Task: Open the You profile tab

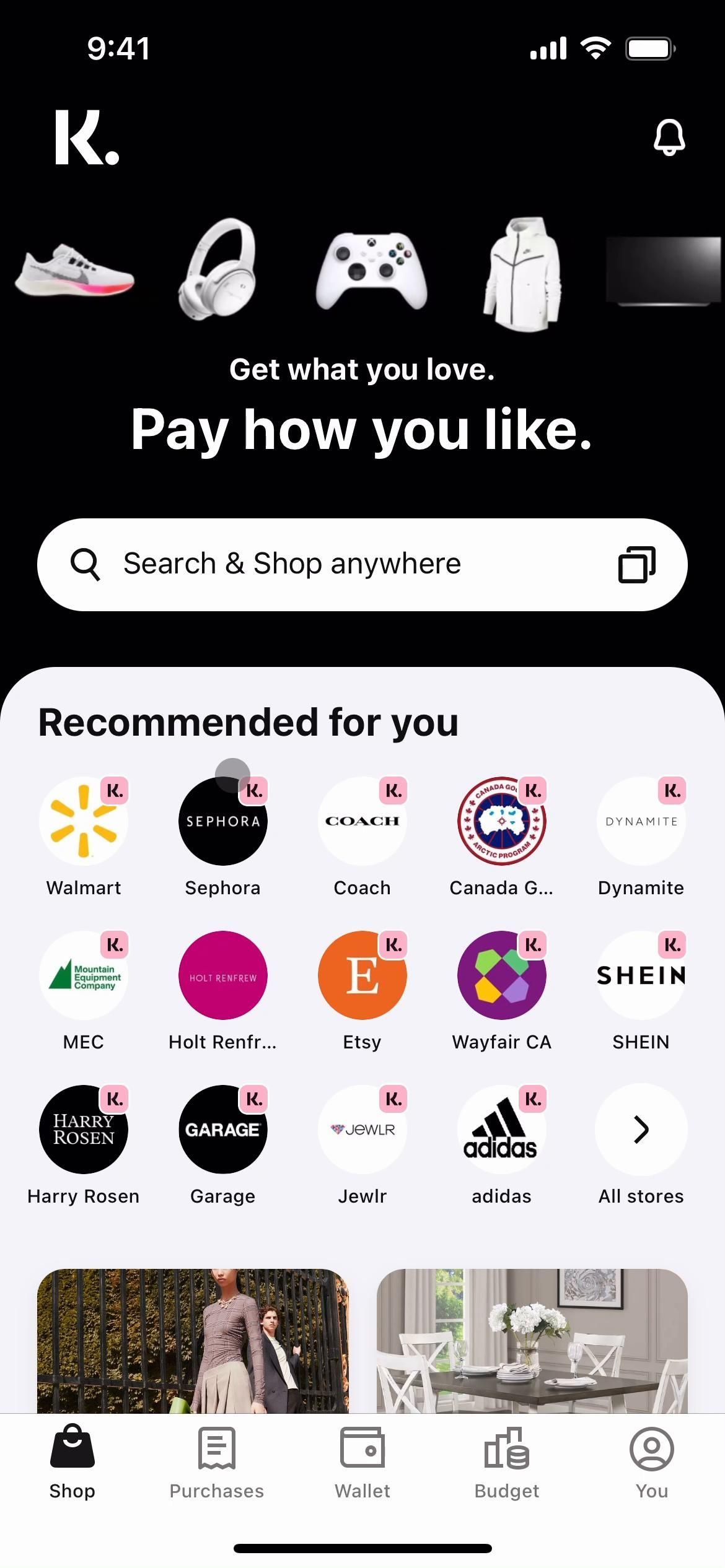Action: pyautogui.click(x=651, y=1461)
